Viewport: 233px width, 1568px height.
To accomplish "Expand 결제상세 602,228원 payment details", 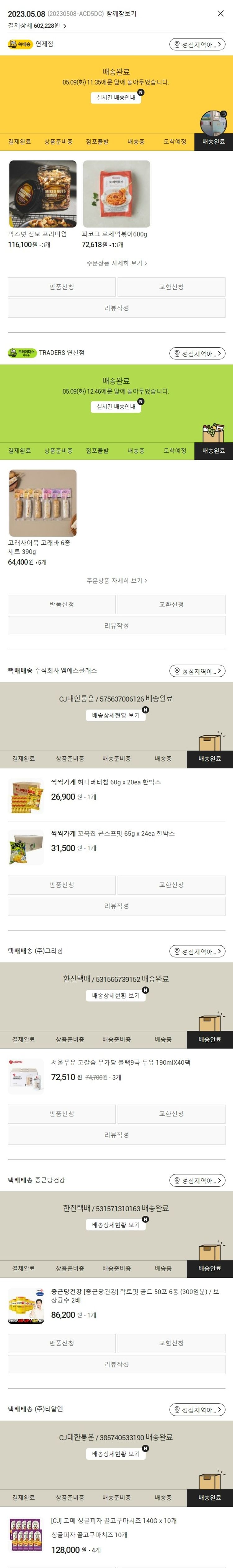I will click(x=37, y=26).
